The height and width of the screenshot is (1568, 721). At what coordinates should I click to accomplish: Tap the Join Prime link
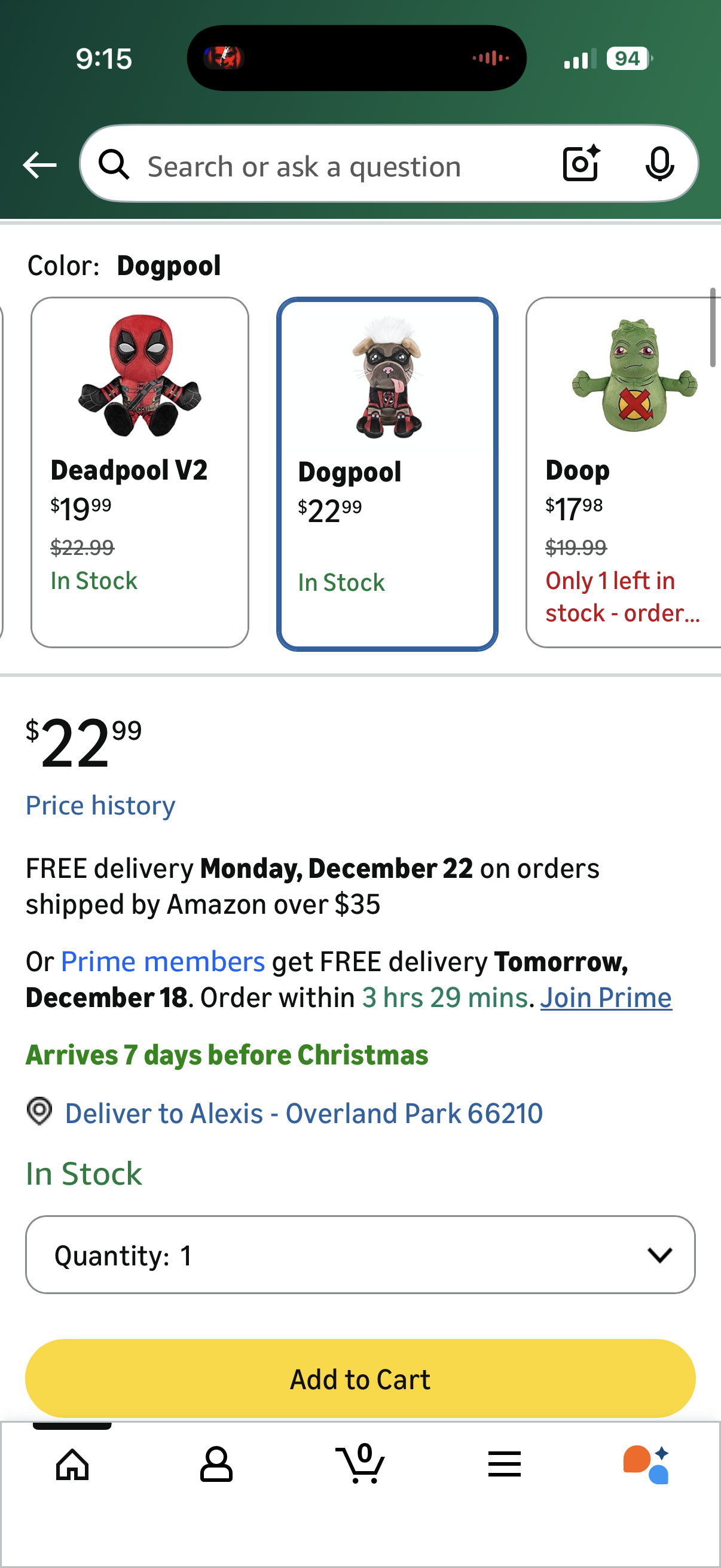pos(606,997)
